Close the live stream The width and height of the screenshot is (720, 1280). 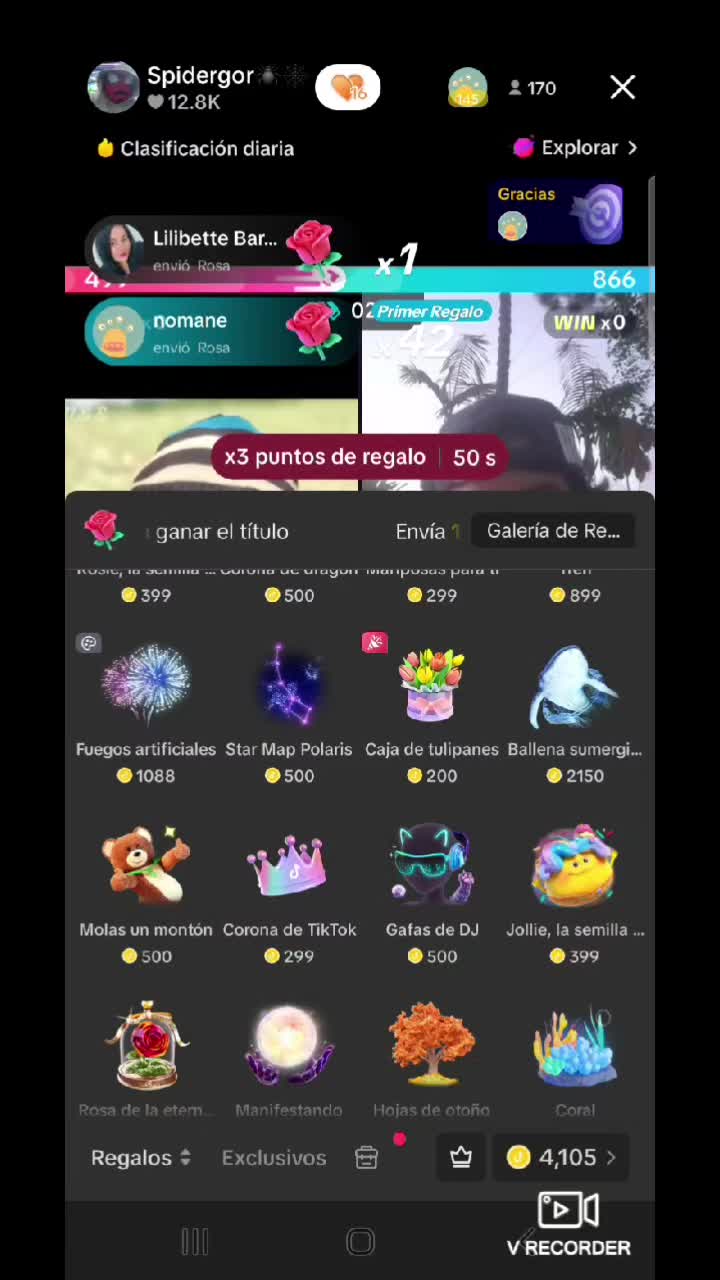click(622, 88)
